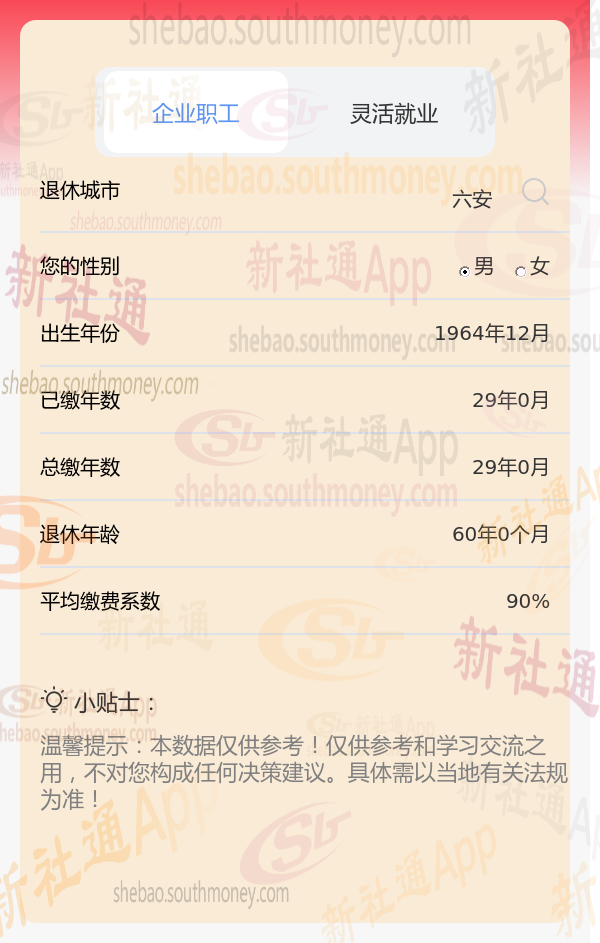The height and width of the screenshot is (943, 600).
Task: Switch to the 灵活就业 tab
Action: pos(394,112)
